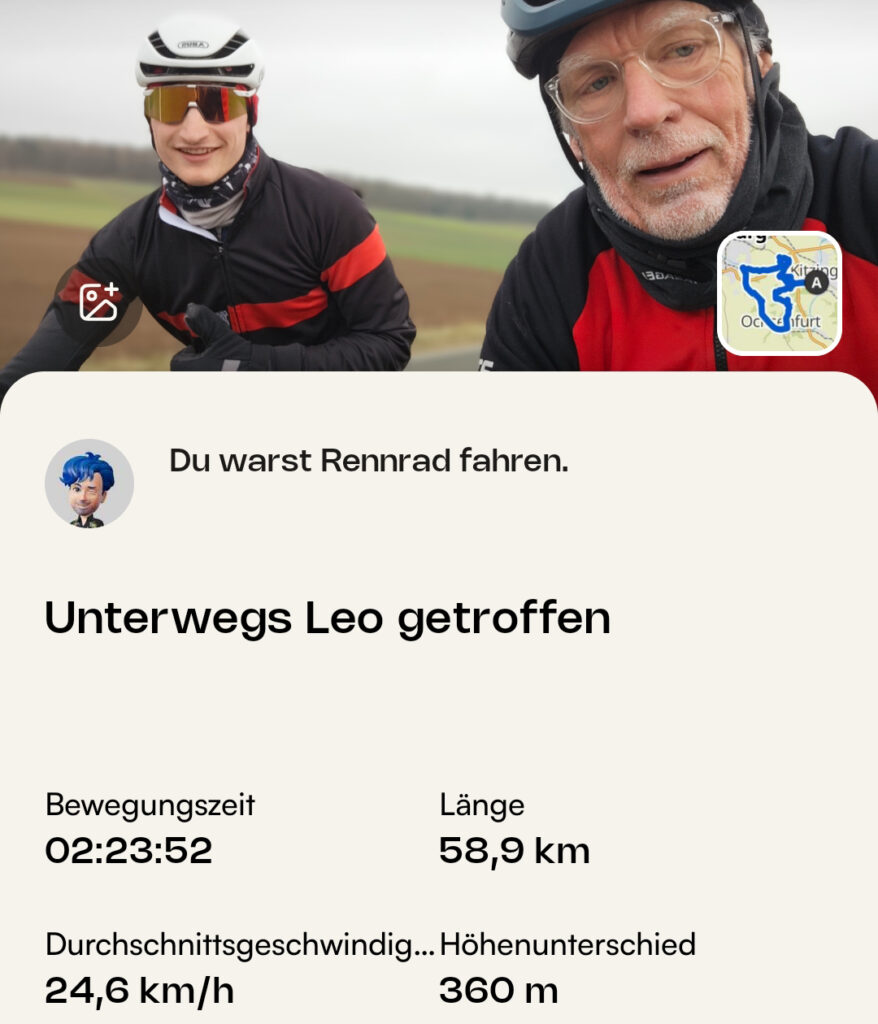Open the profile avatar

(89, 483)
